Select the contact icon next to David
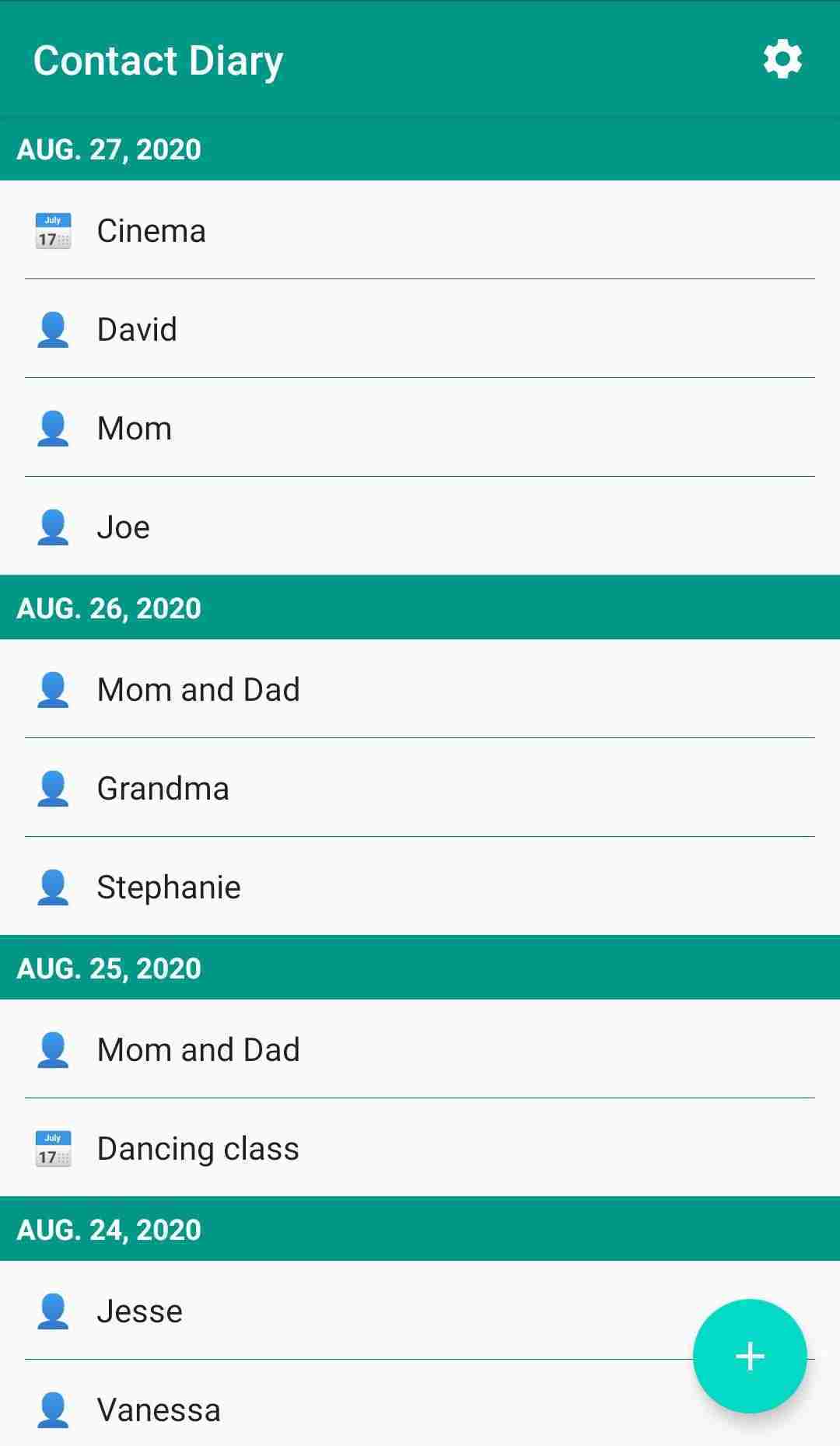The width and height of the screenshot is (840, 1446). pyautogui.click(x=52, y=329)
